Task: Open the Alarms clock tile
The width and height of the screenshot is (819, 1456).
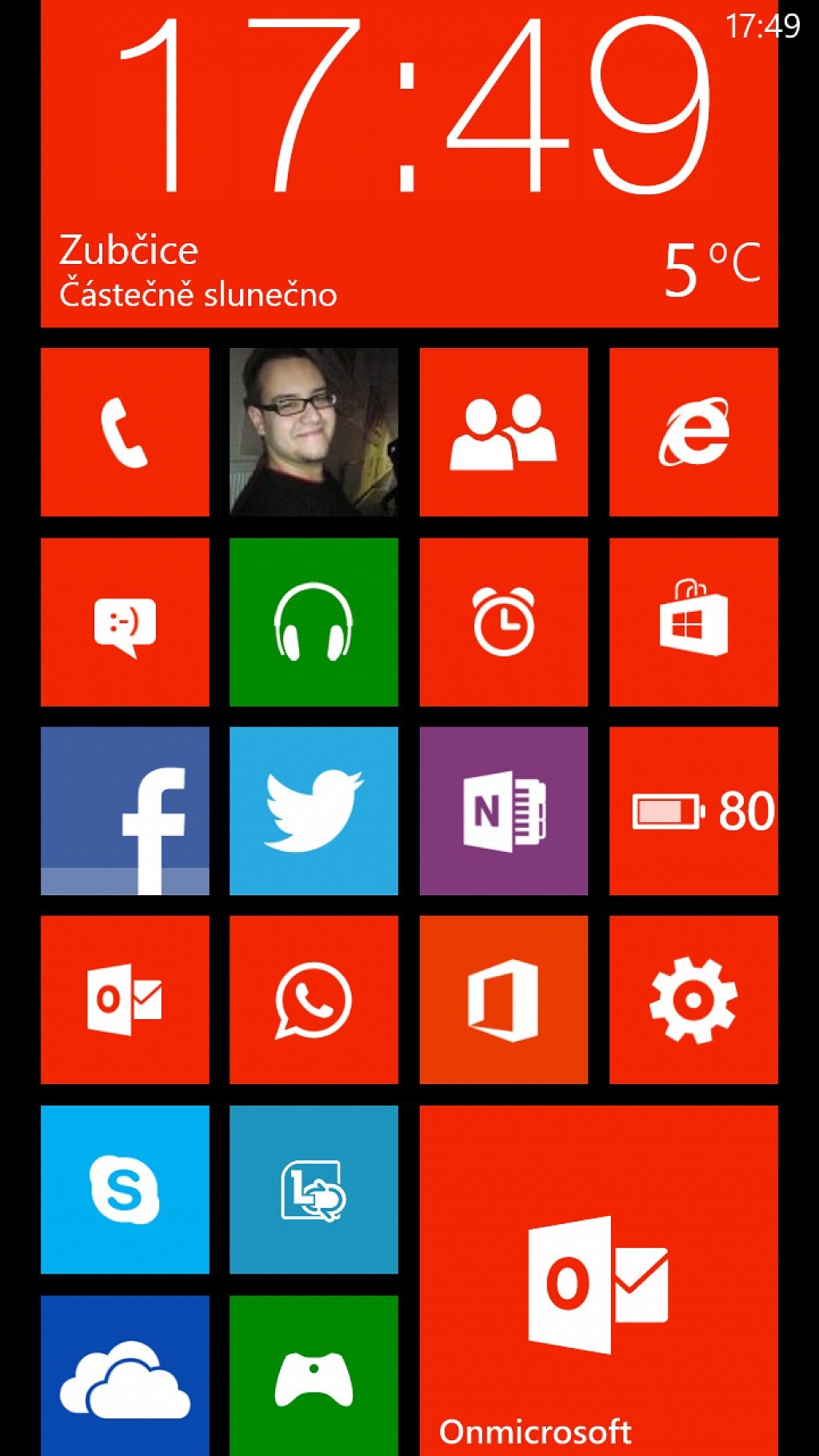Action: (504, 622)
